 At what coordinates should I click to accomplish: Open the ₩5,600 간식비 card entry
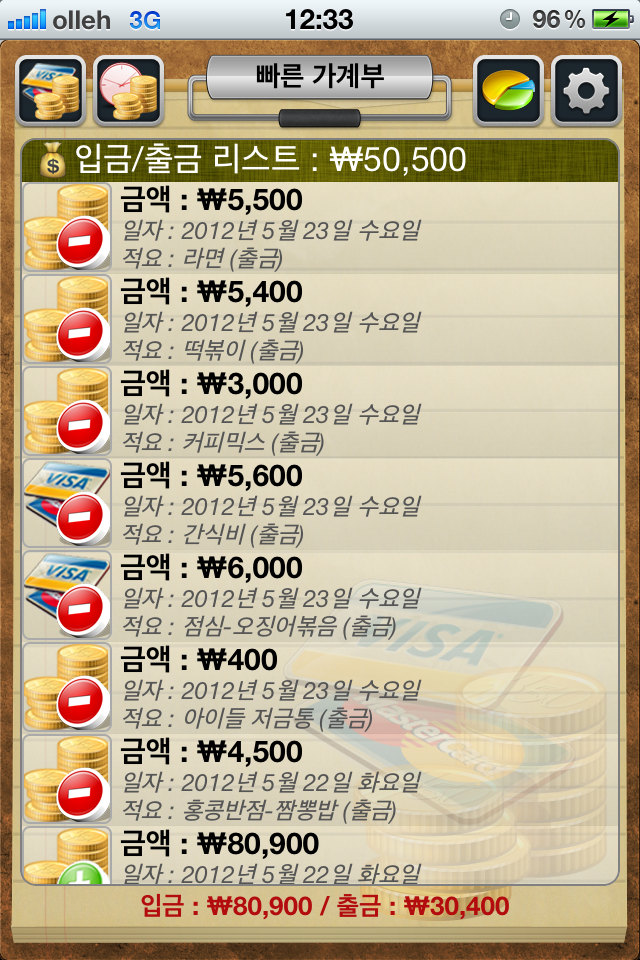click(320, 504)
